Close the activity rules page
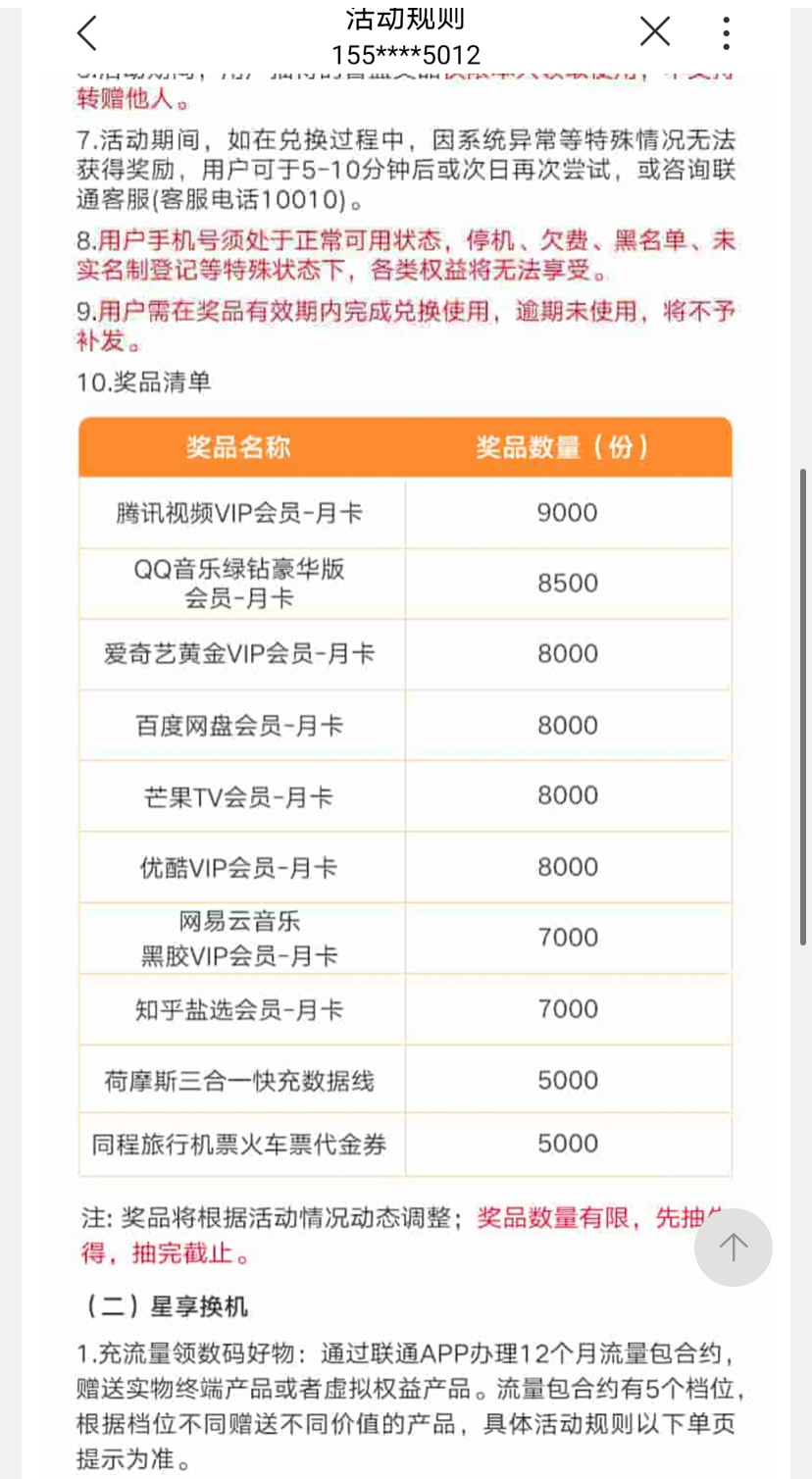Viewport: 812px width, 1479px height. [x=655, y=32]
